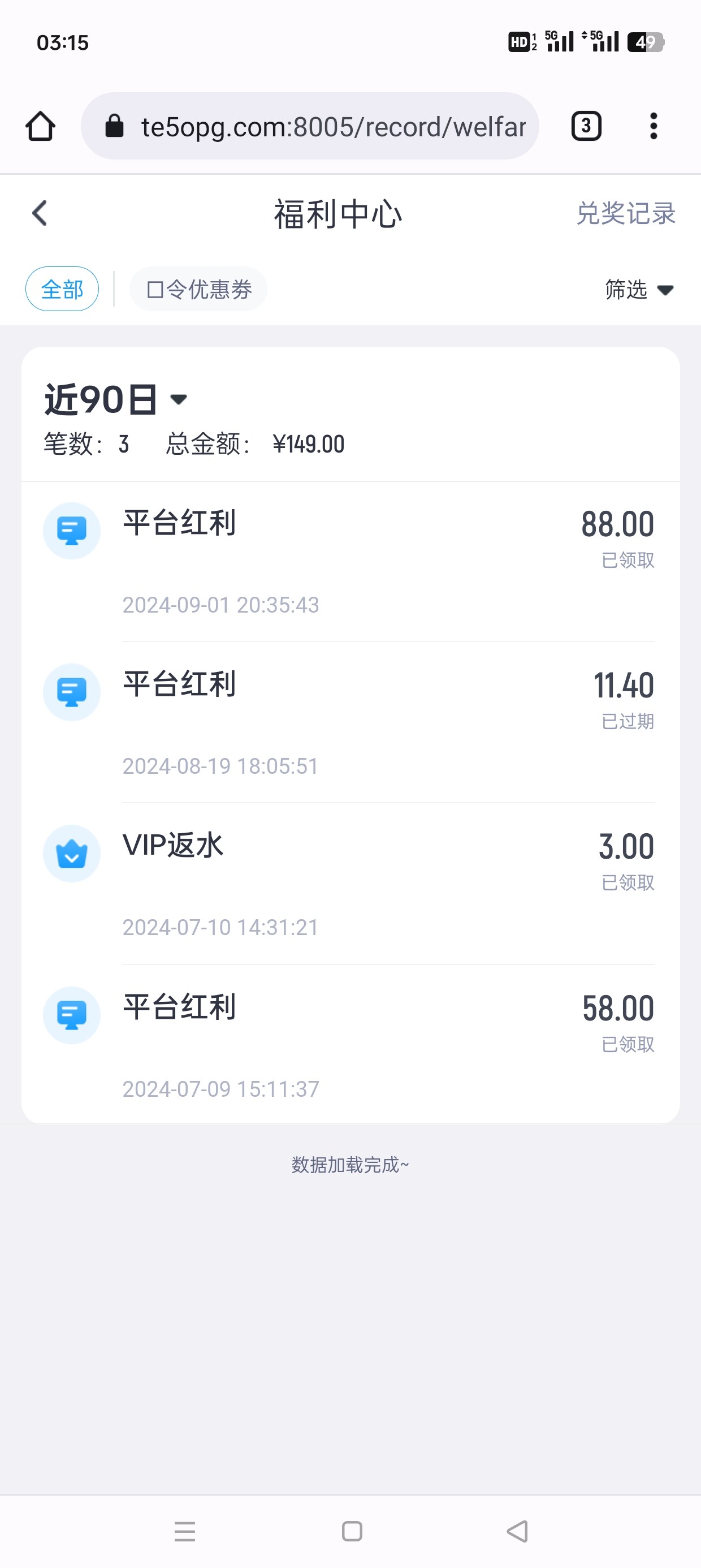Select the 全部 tab
The width and height of the screenshot is (701, 1568).
[x=62, y=289]
